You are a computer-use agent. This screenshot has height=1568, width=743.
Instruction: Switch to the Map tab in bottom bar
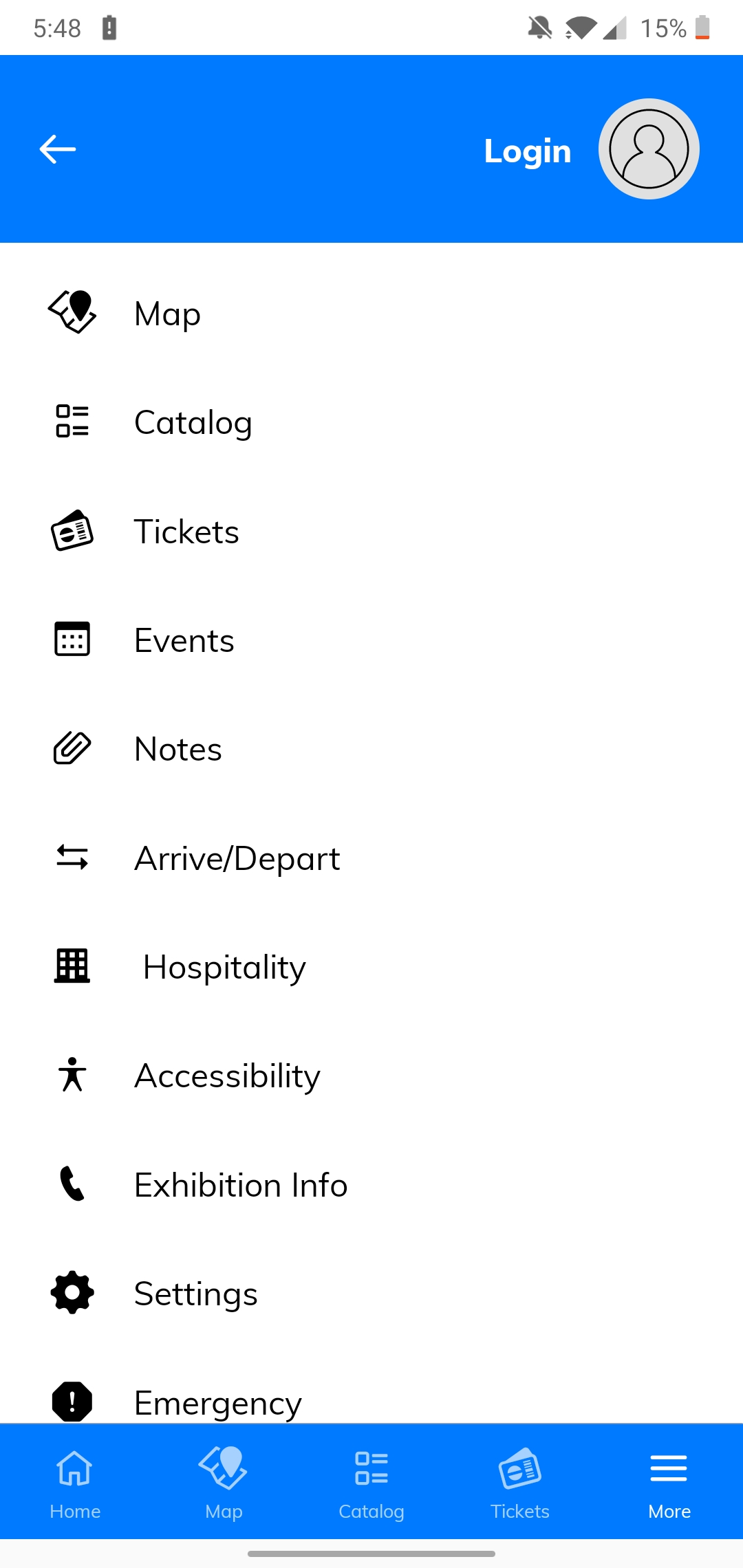(x=224, y=1482)
